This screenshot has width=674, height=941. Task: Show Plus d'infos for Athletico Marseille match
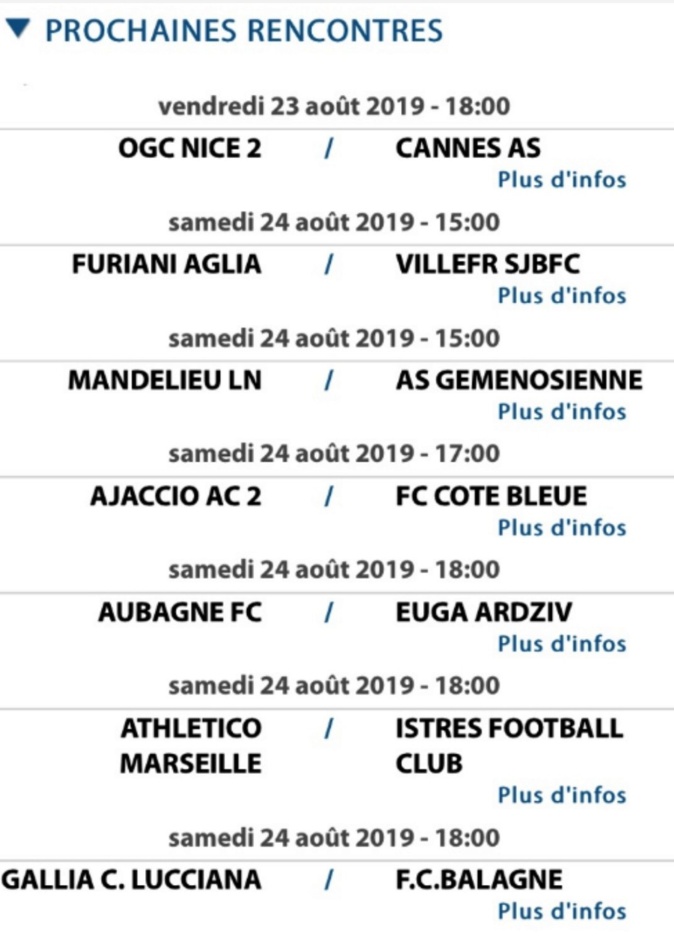pos(562,796)
